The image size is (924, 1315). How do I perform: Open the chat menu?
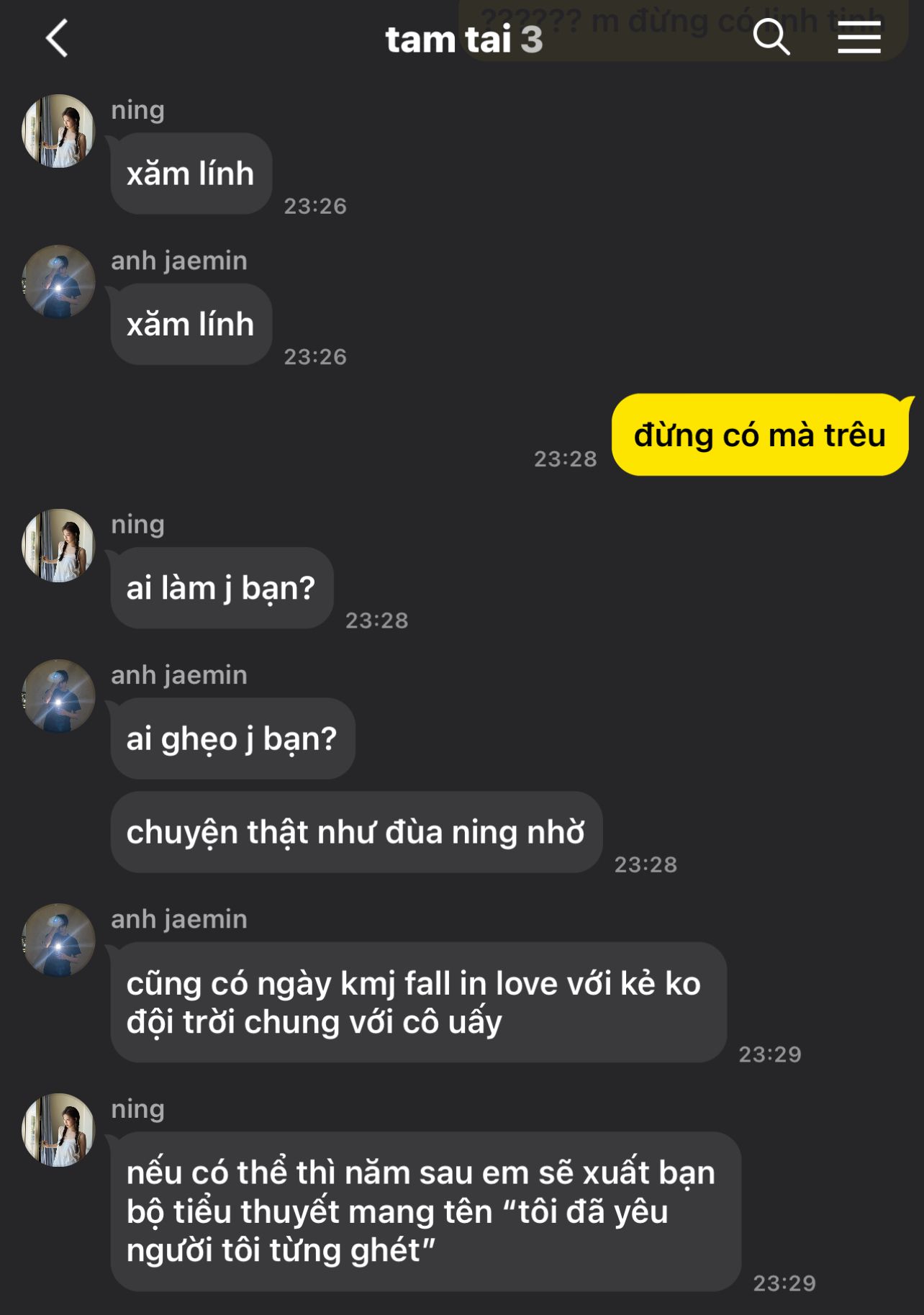click(x=859, y=37)
